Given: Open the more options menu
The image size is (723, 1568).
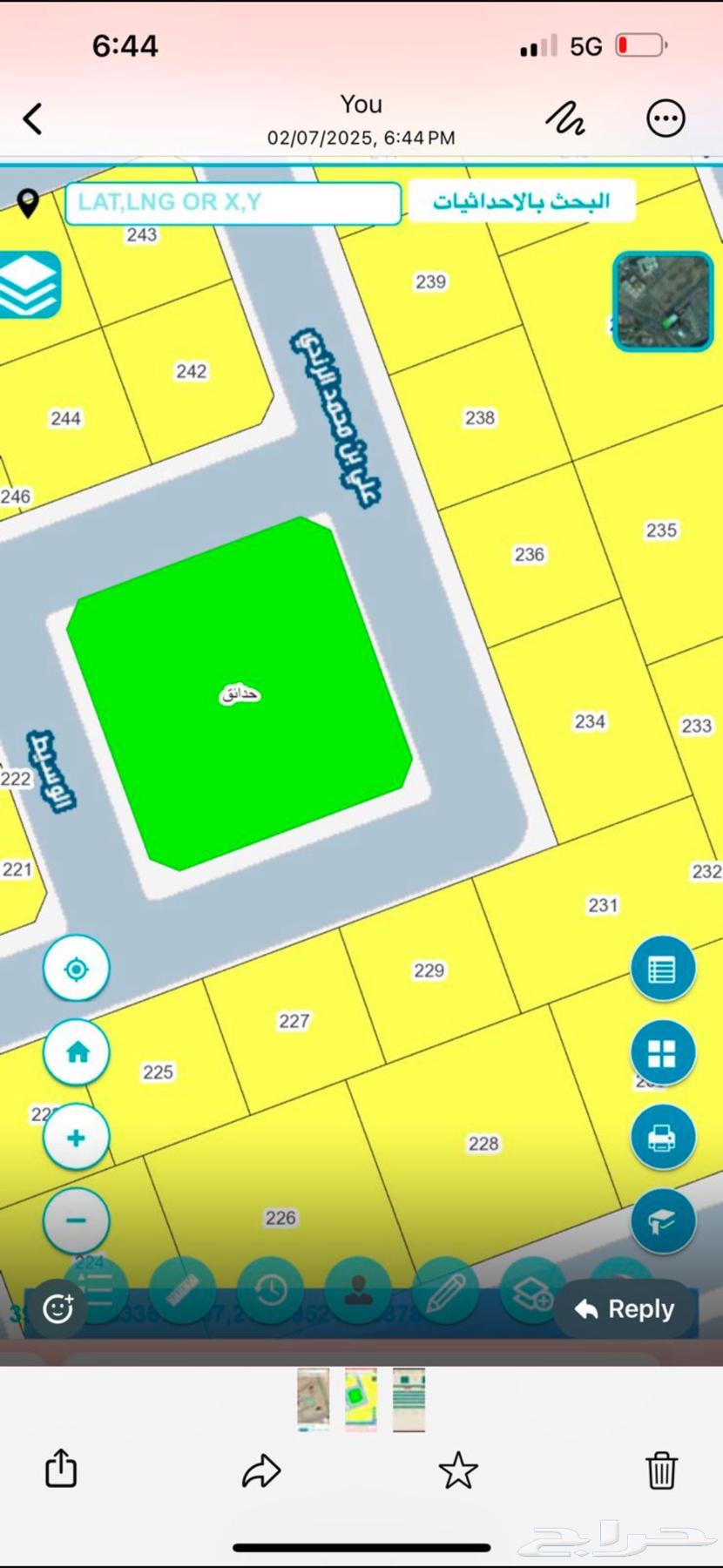Looking at the screenshot, I should [x=666, y=118].
